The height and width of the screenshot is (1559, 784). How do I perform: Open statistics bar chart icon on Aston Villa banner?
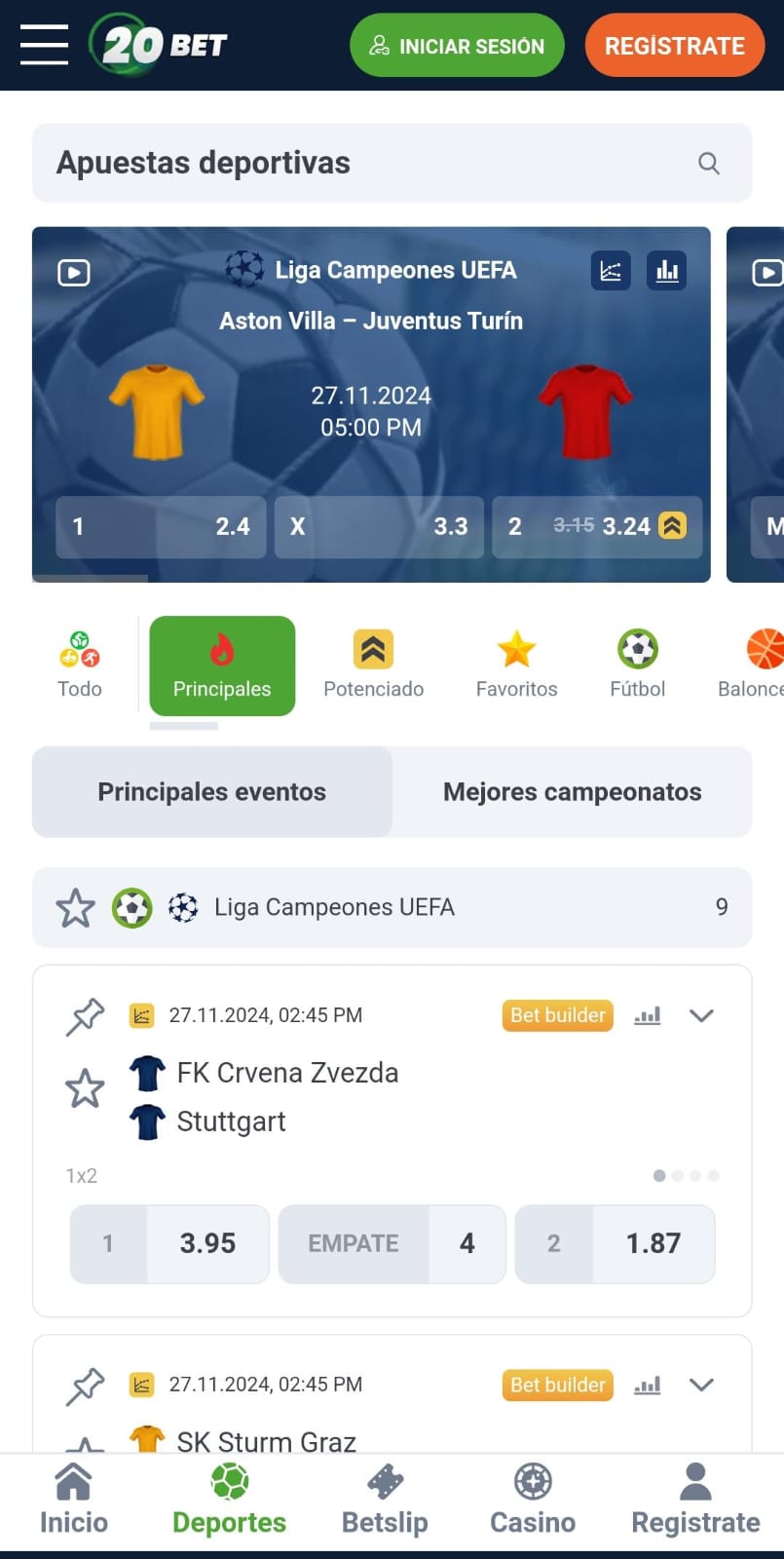(667, 271)
